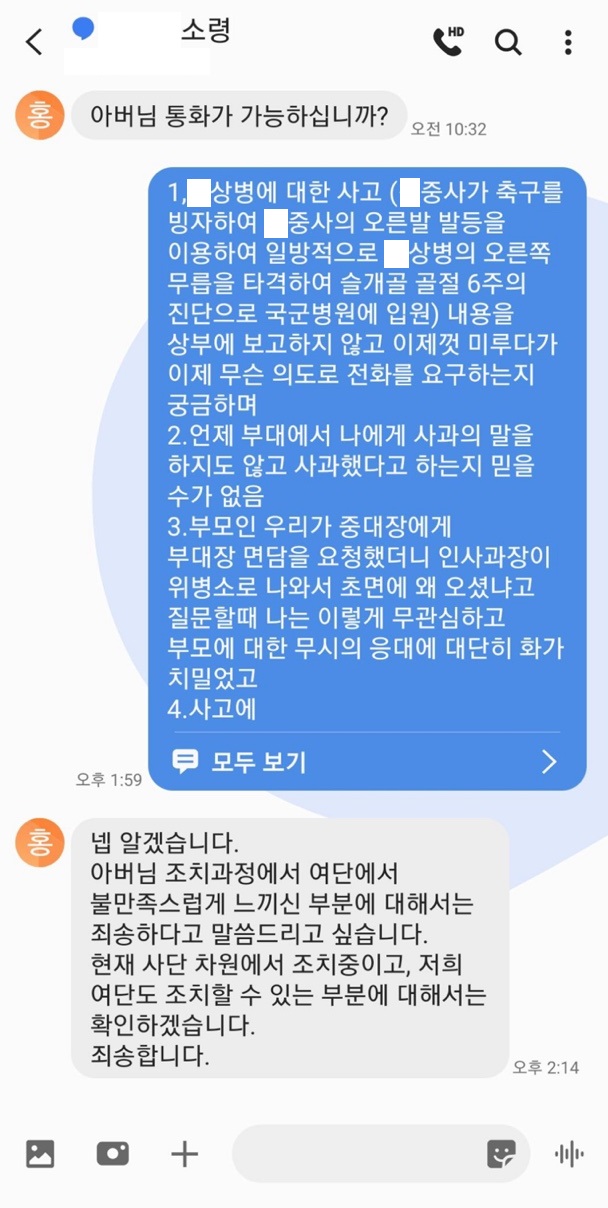Open the three-dot overflow menu

(567, 42)
